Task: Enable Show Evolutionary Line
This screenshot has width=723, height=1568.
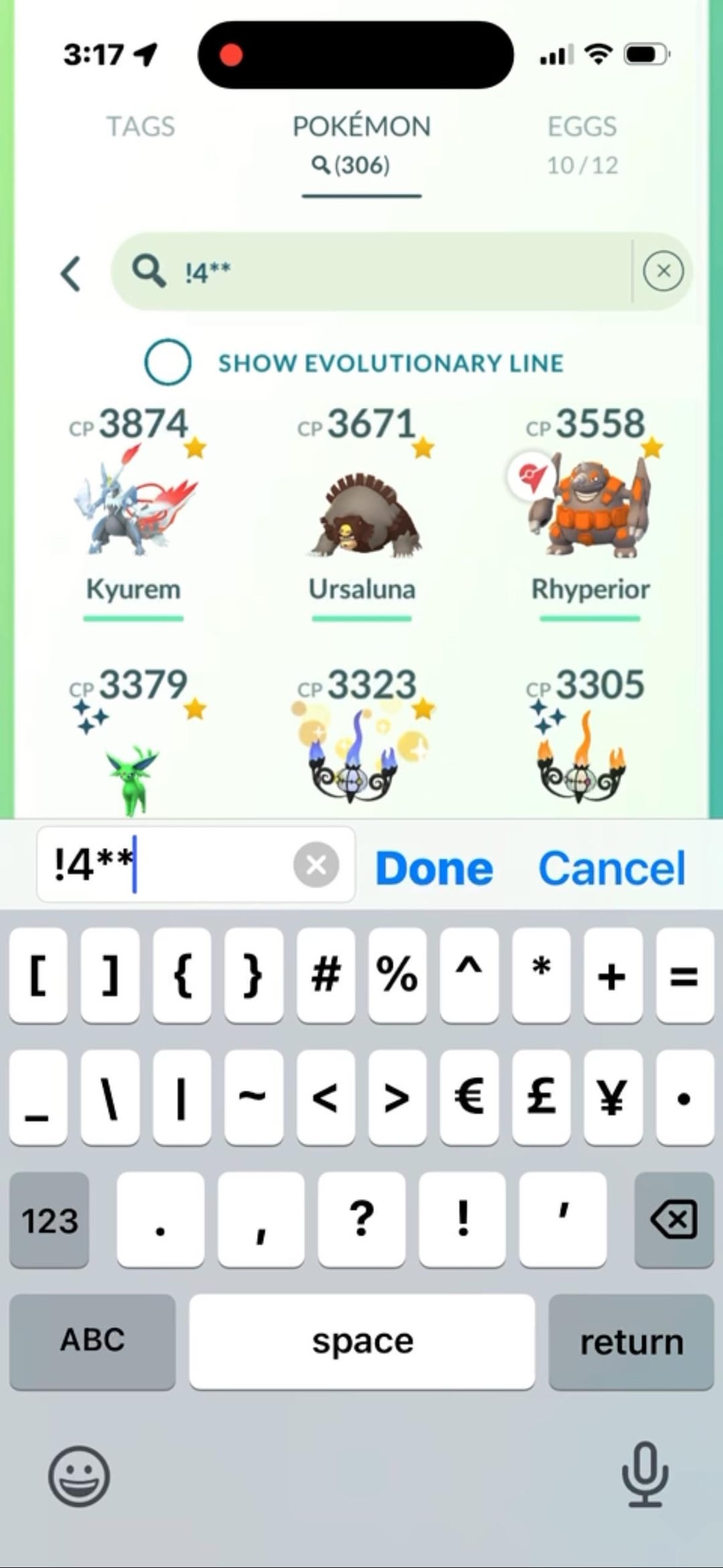Action: coord(167,362)
